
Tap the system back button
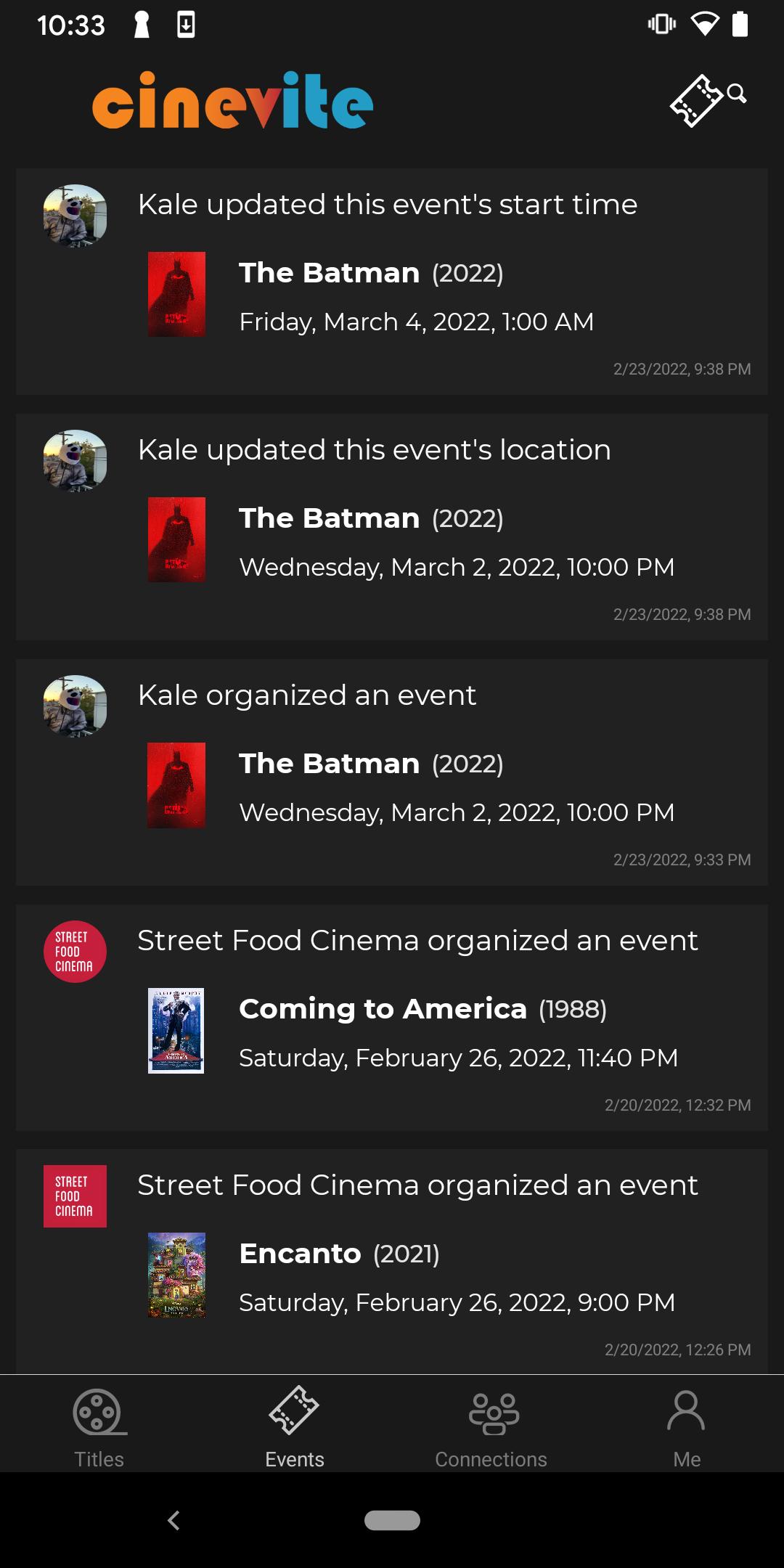[x=173, y=1520]
